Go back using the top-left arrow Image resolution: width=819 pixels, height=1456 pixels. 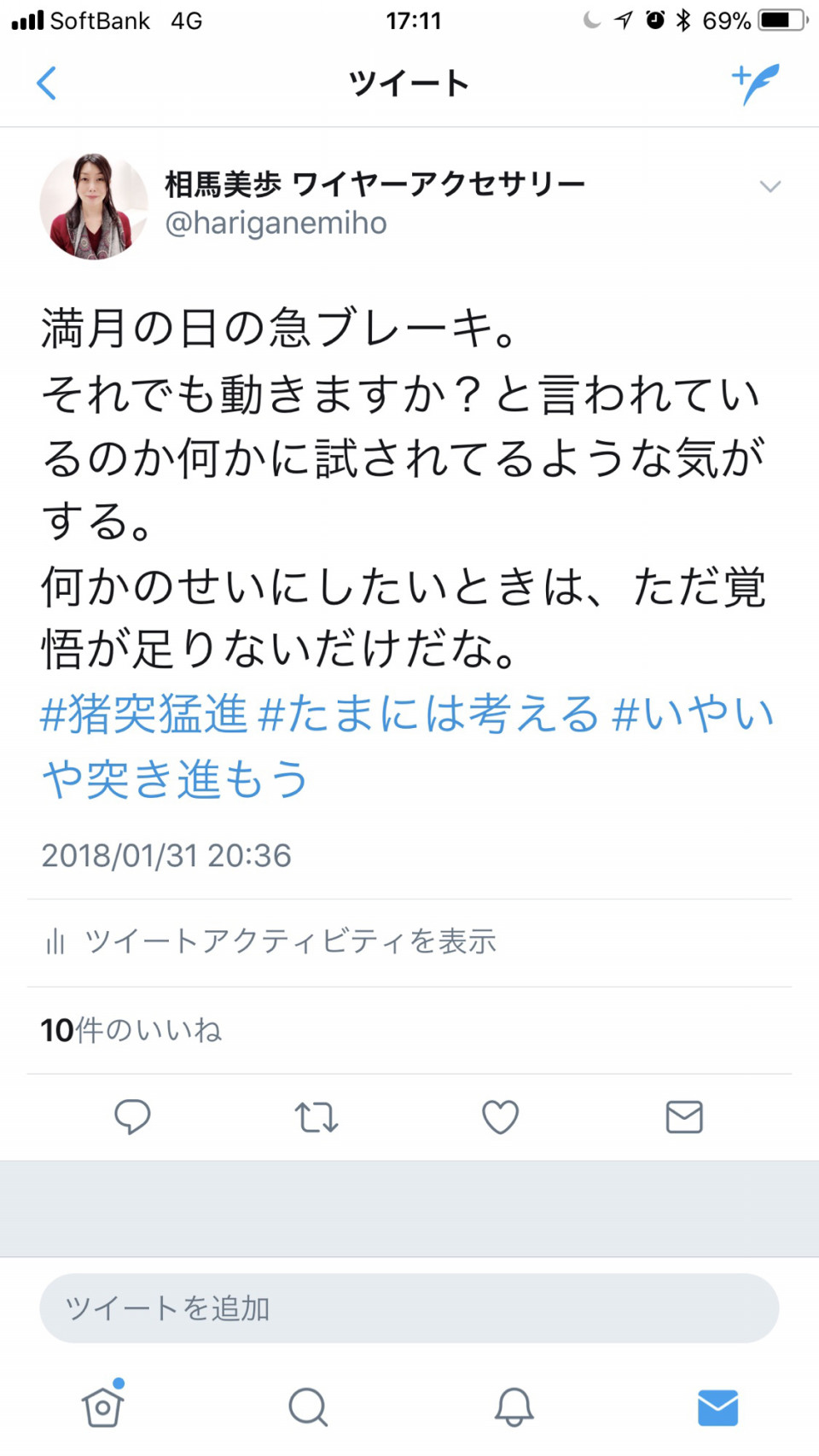[x=47, y=84]
